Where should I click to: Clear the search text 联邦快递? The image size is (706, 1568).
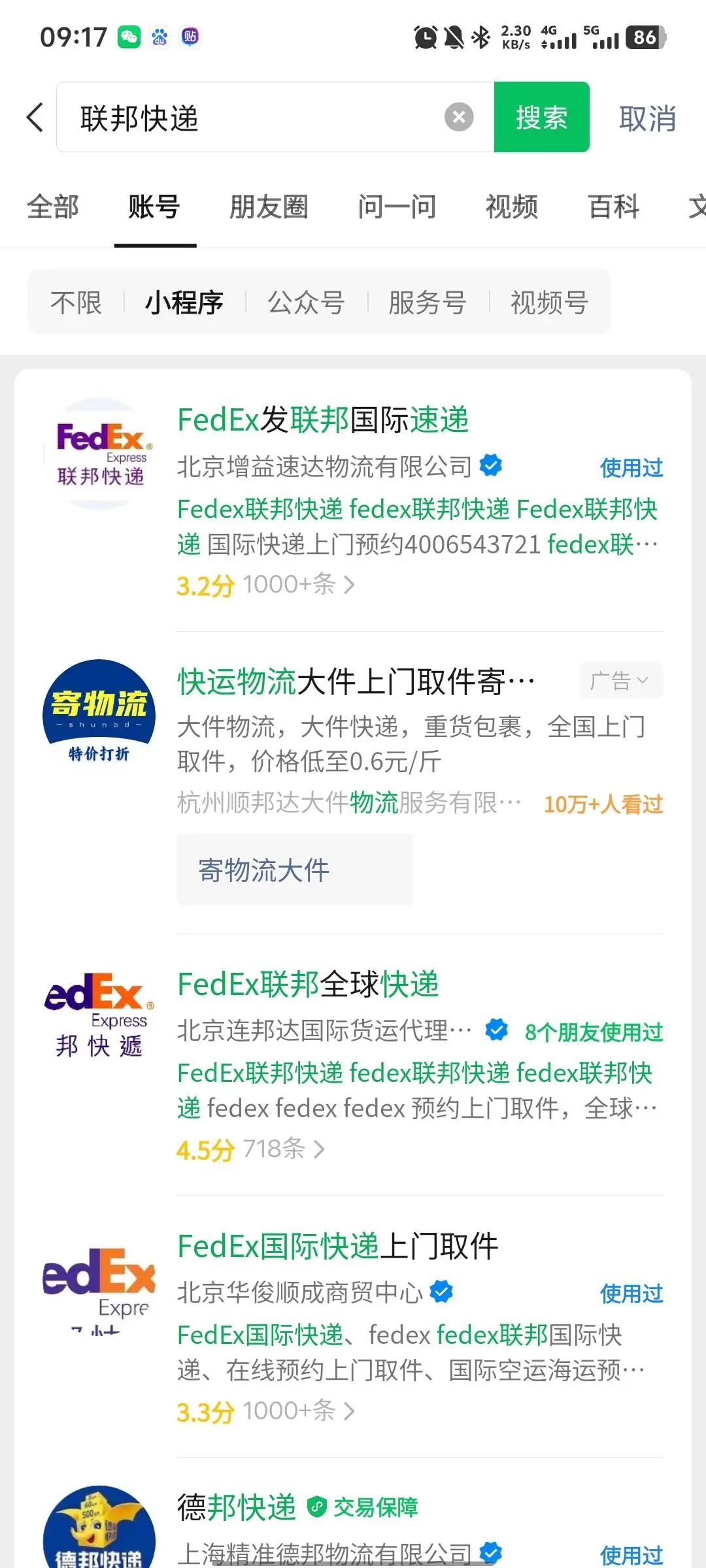pyautogui.click(x=459, y=117)
